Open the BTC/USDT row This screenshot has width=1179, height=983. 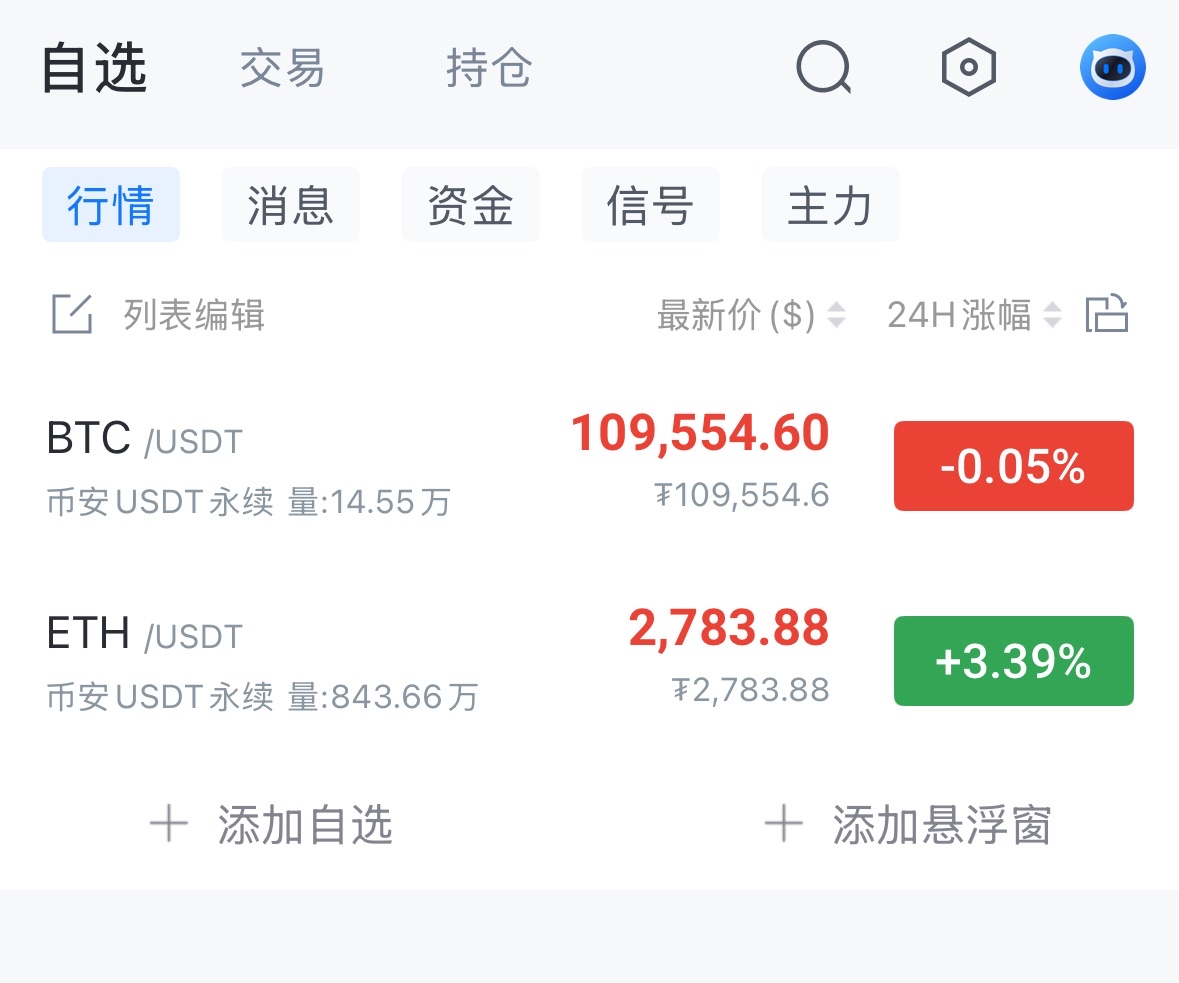coord(300,466)
